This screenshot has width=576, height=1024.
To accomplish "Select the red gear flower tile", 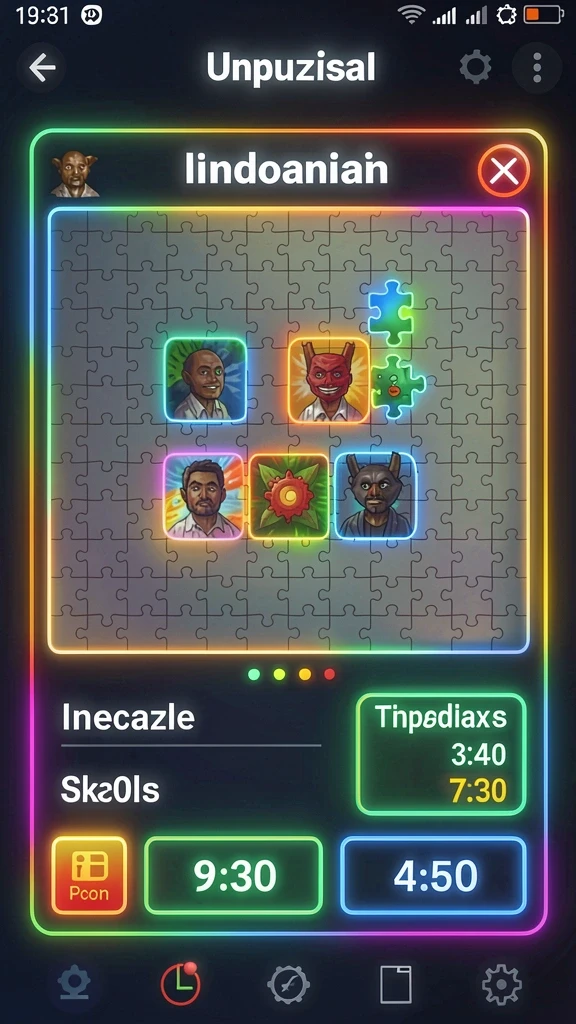I will (x=288, y=496).
